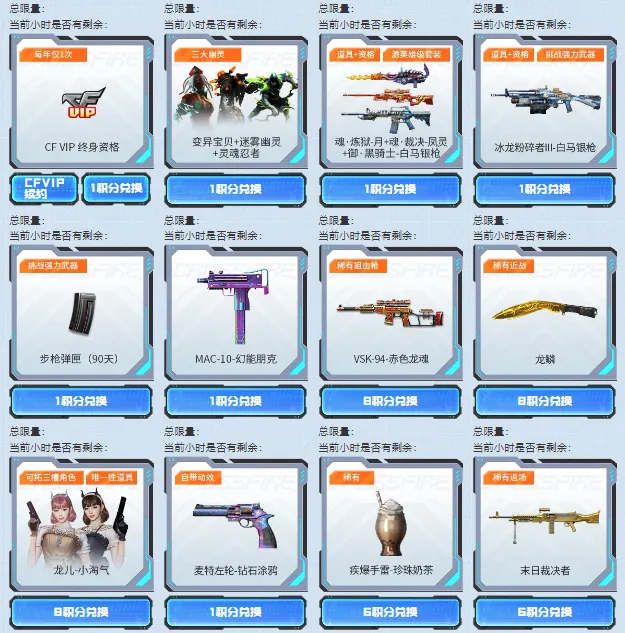625x633 pixels.
Task: Redeem 变异宝贝+迷雾幽灵+灵魂忍者 bundle
Action: [236, 189]
